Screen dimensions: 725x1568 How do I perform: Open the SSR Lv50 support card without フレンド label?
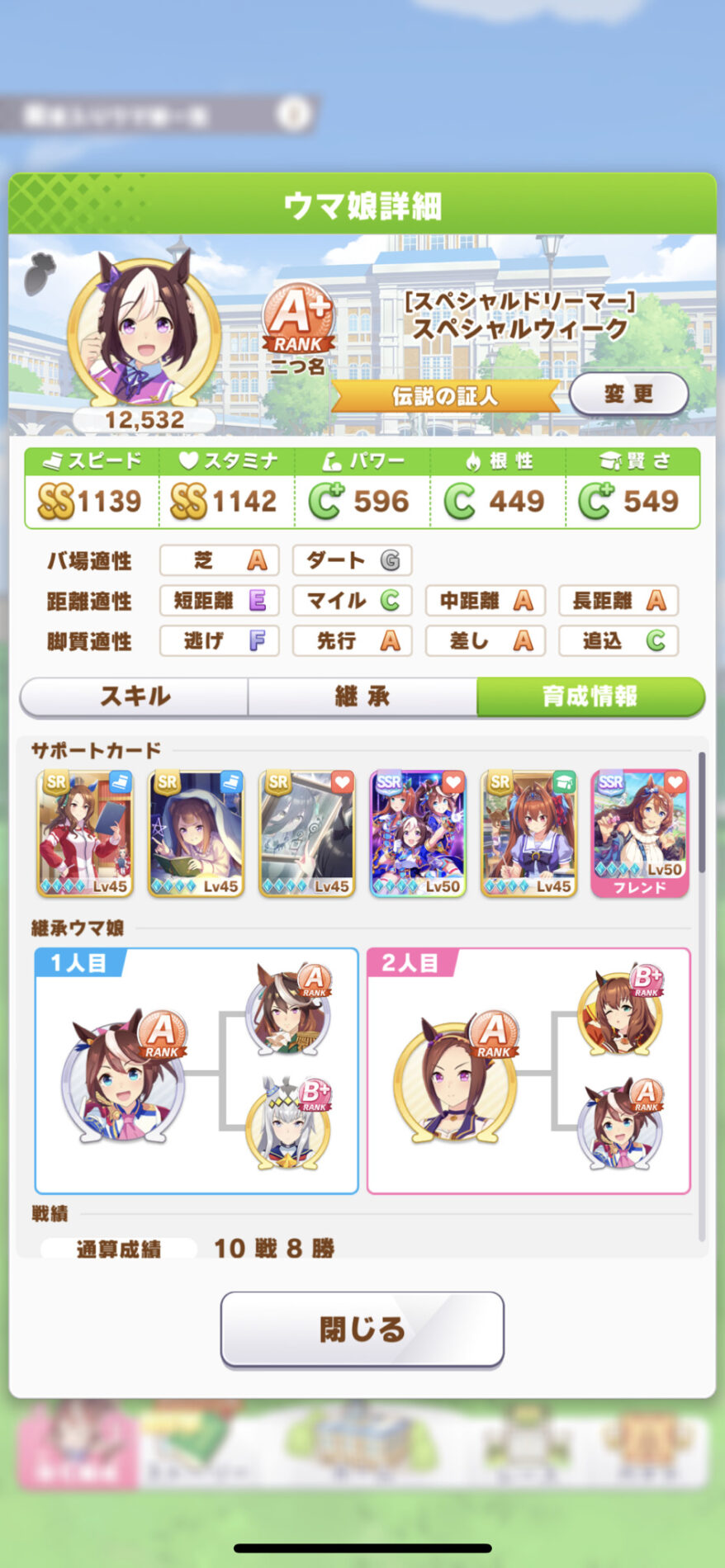[418, 834]
